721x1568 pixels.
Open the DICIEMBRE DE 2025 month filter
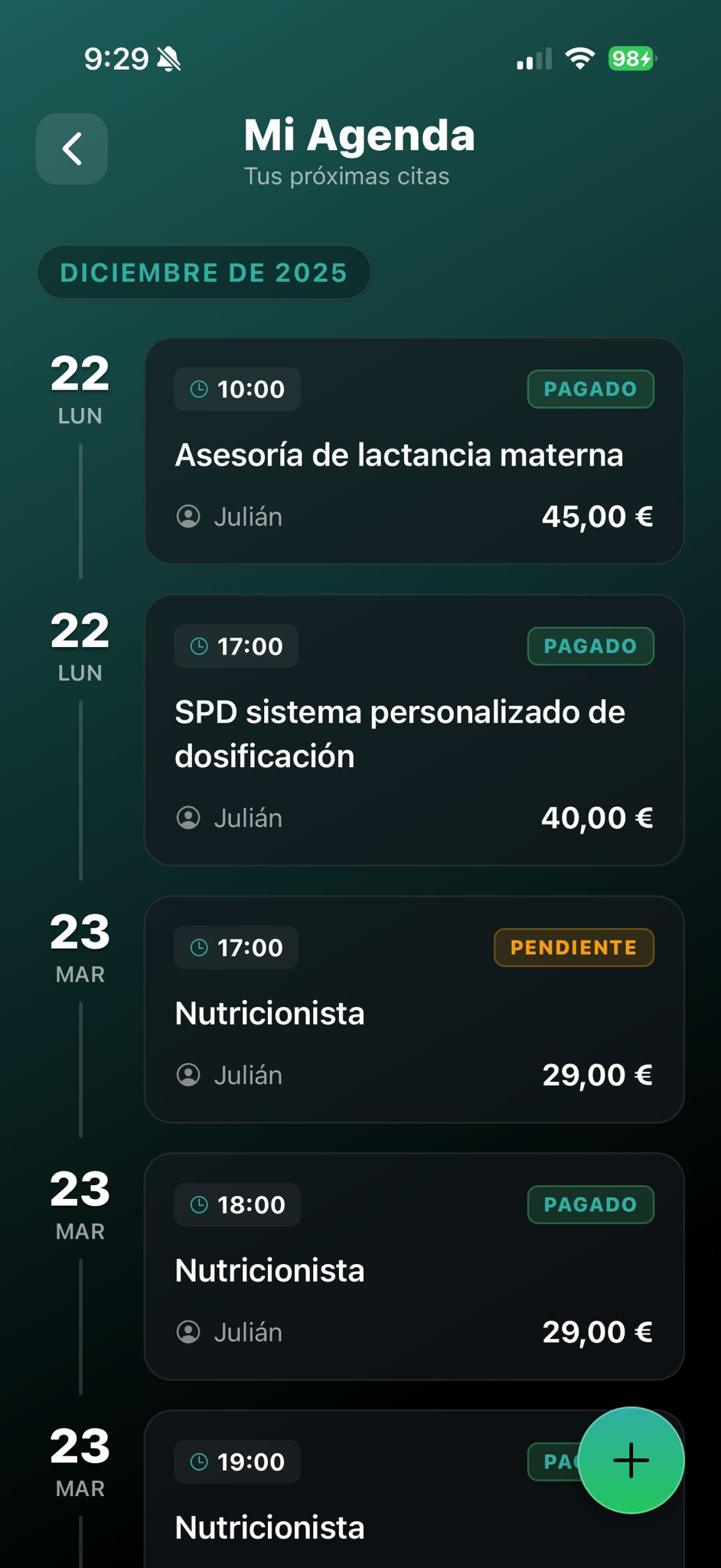(x=204, y=273)
